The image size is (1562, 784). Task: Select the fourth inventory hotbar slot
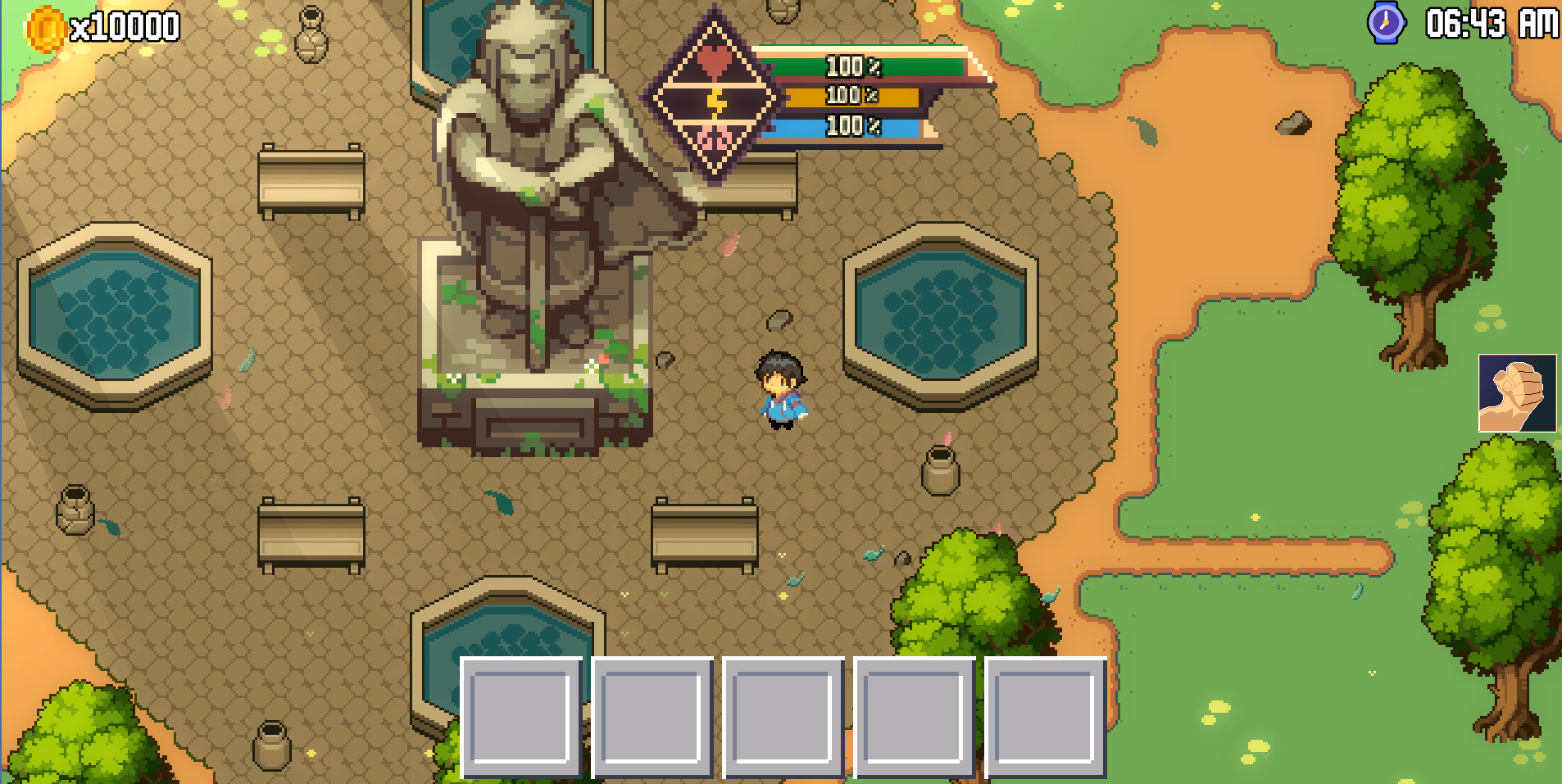click(915, 718)
